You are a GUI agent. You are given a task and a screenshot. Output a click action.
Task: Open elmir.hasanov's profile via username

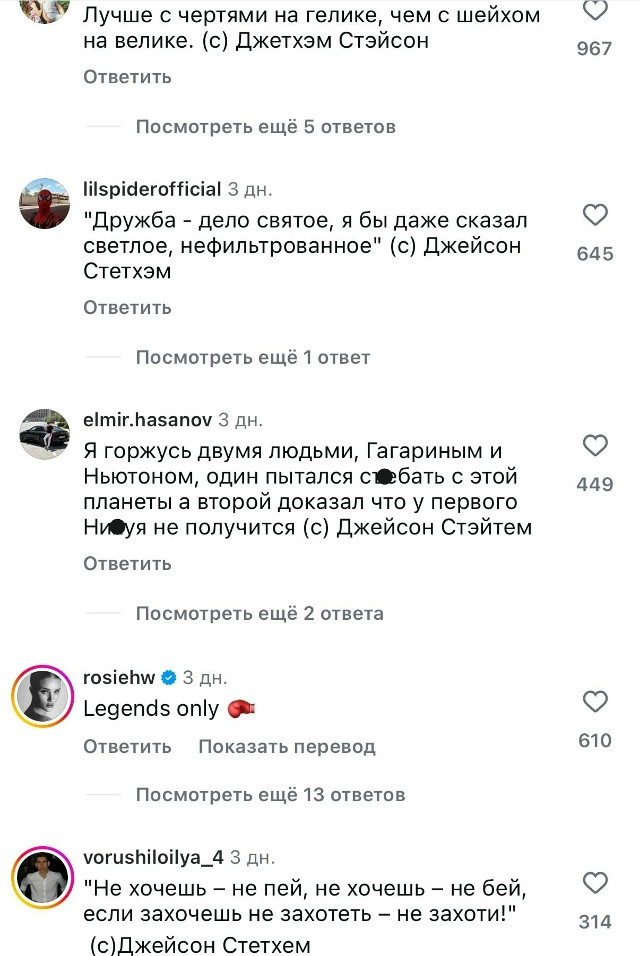click(x=147, y=420)
